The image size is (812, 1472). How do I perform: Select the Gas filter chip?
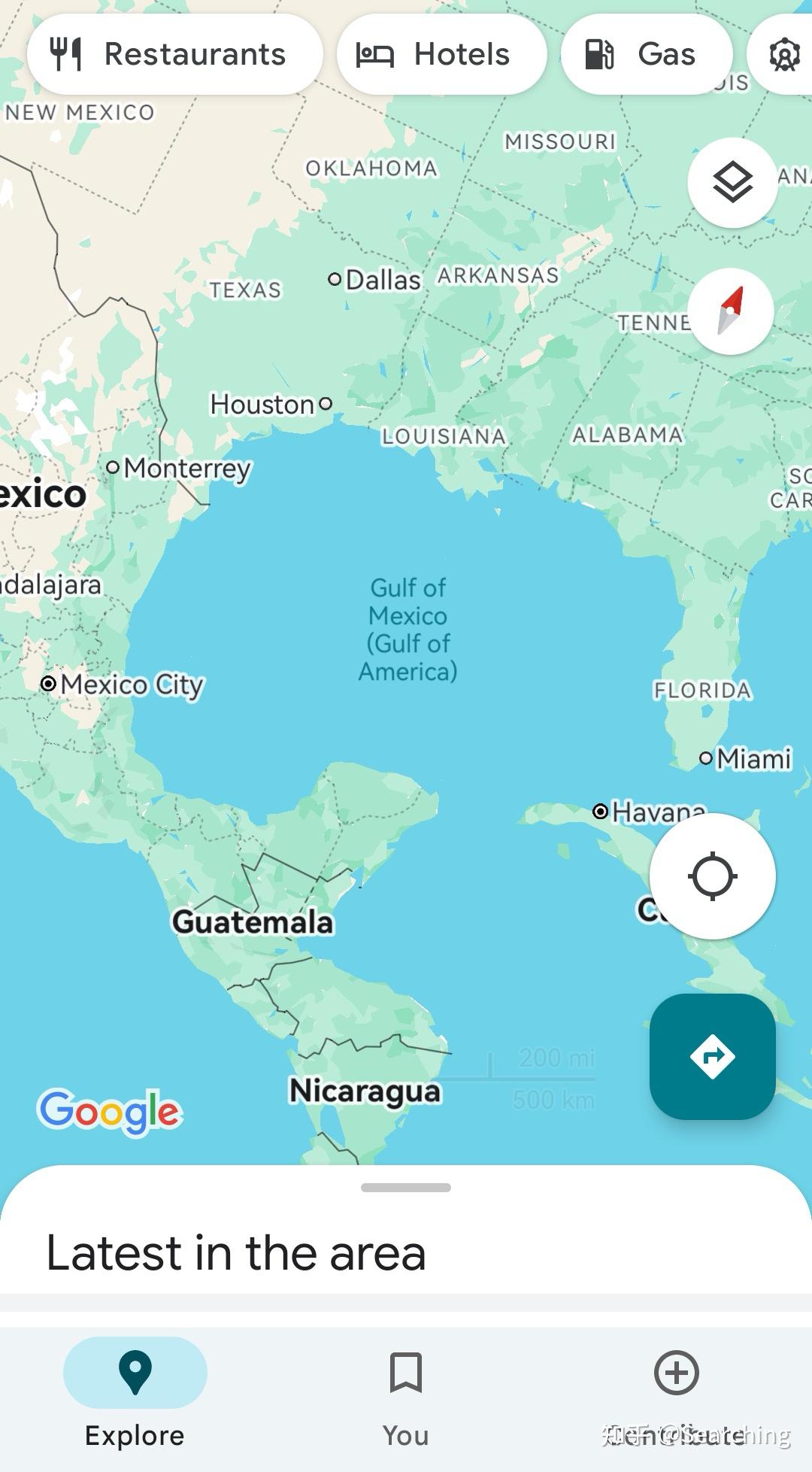646,54
